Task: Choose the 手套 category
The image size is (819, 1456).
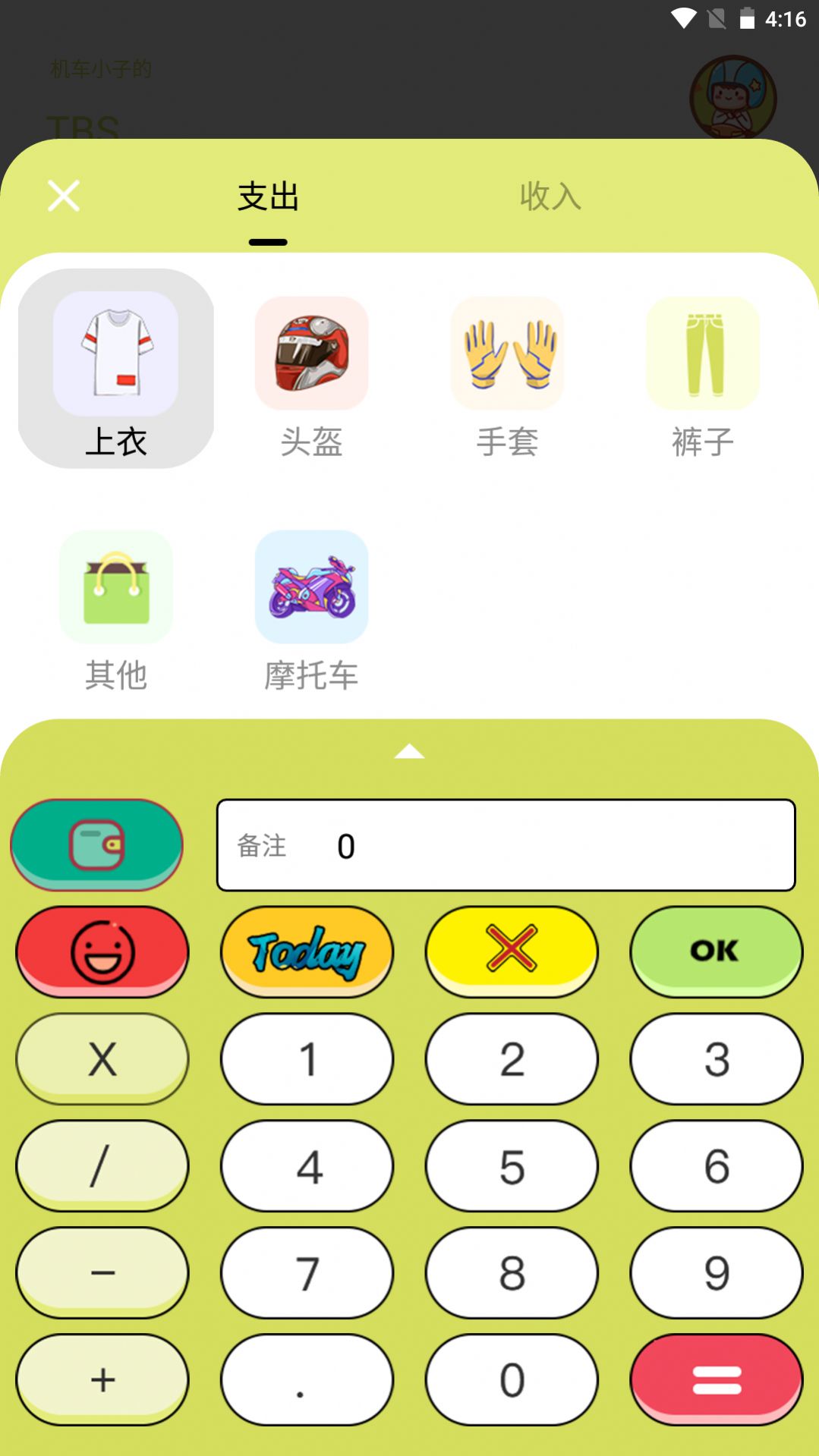Action: (x=507, y=377)
